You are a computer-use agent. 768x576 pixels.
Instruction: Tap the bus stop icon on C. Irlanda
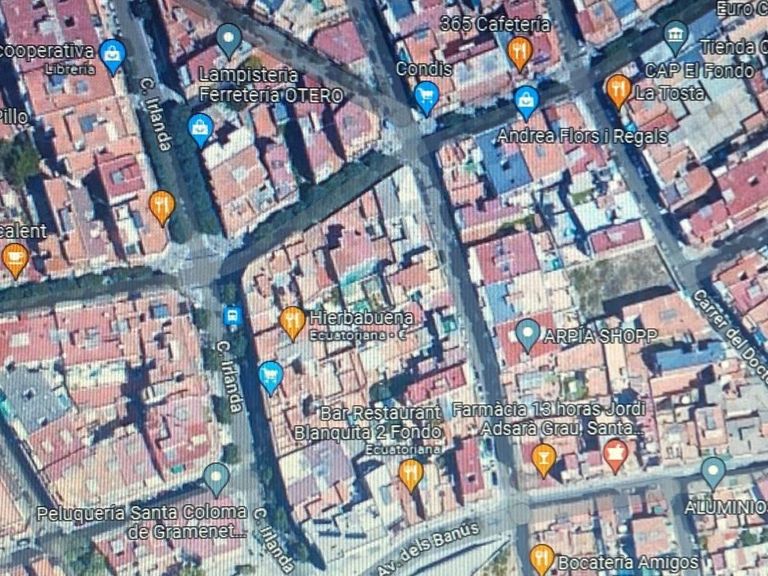pyautogui.click(x=232, y=316)
